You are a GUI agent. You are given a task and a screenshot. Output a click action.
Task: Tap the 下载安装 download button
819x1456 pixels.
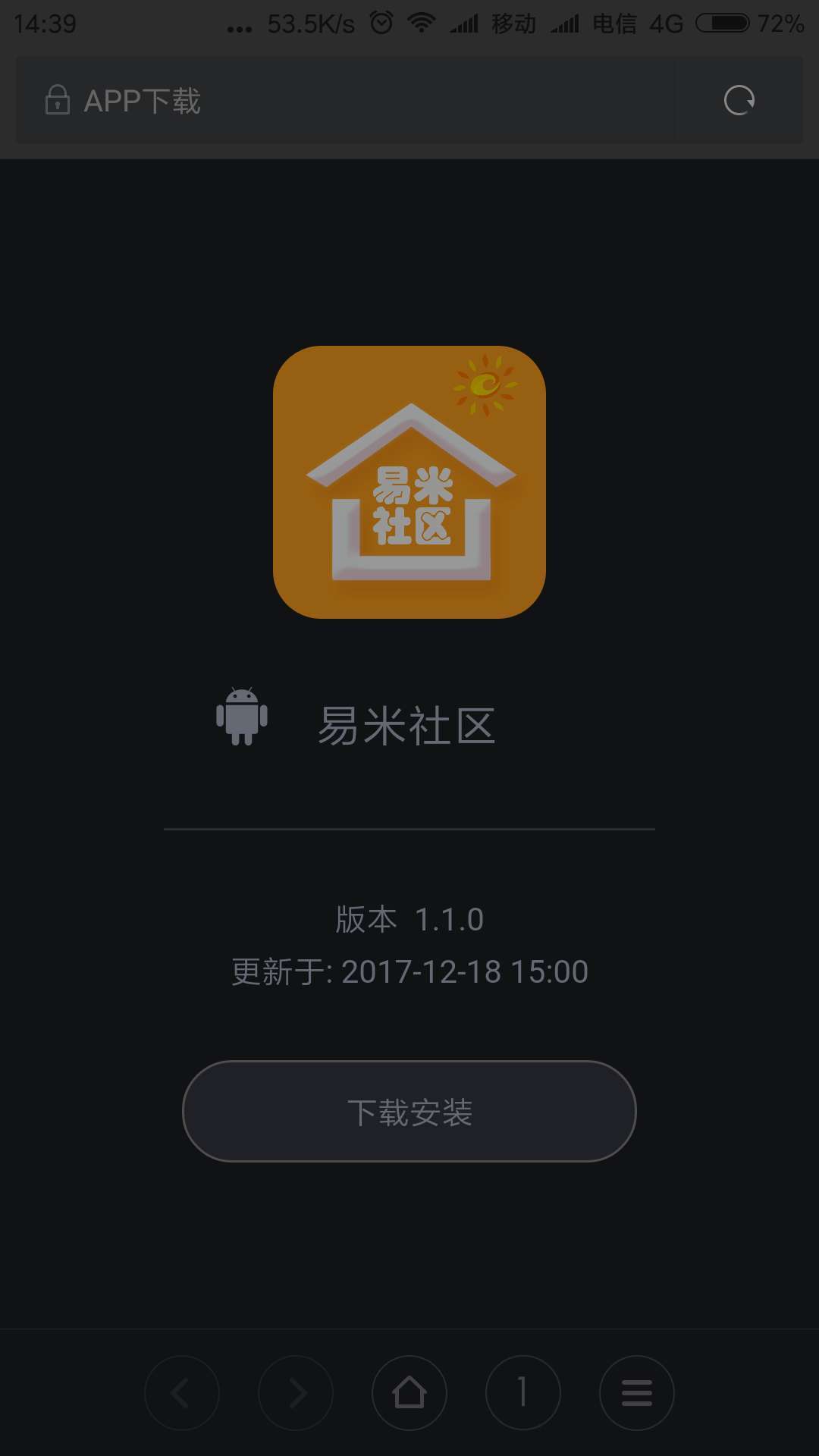coord(409,1111)
